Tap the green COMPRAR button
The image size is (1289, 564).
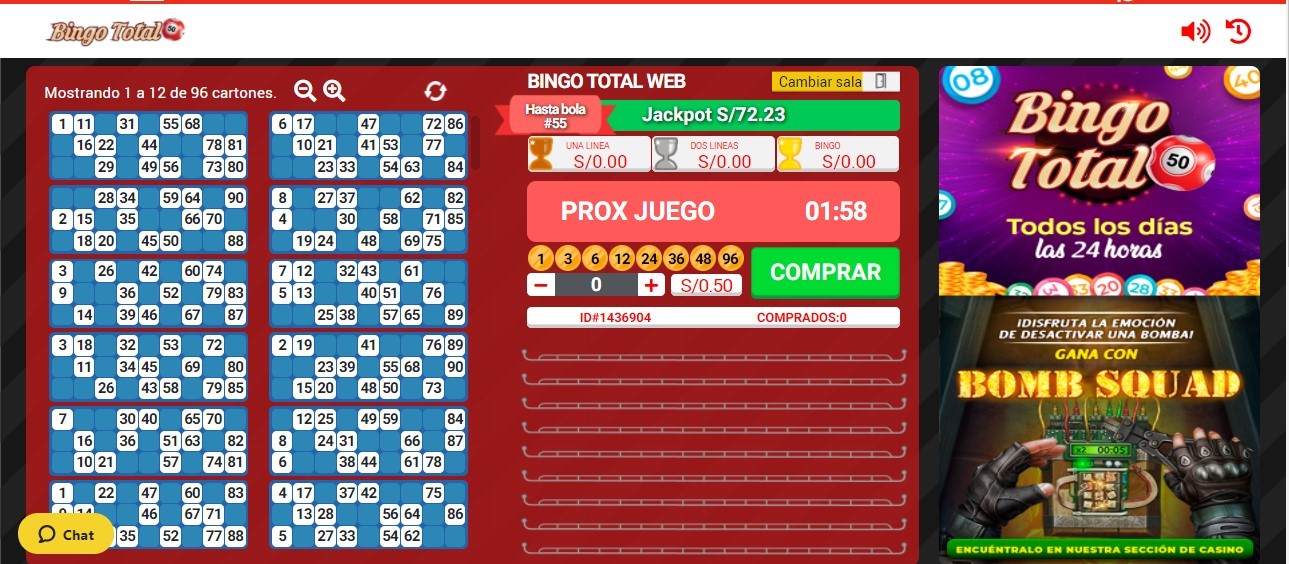pos(825,272)
